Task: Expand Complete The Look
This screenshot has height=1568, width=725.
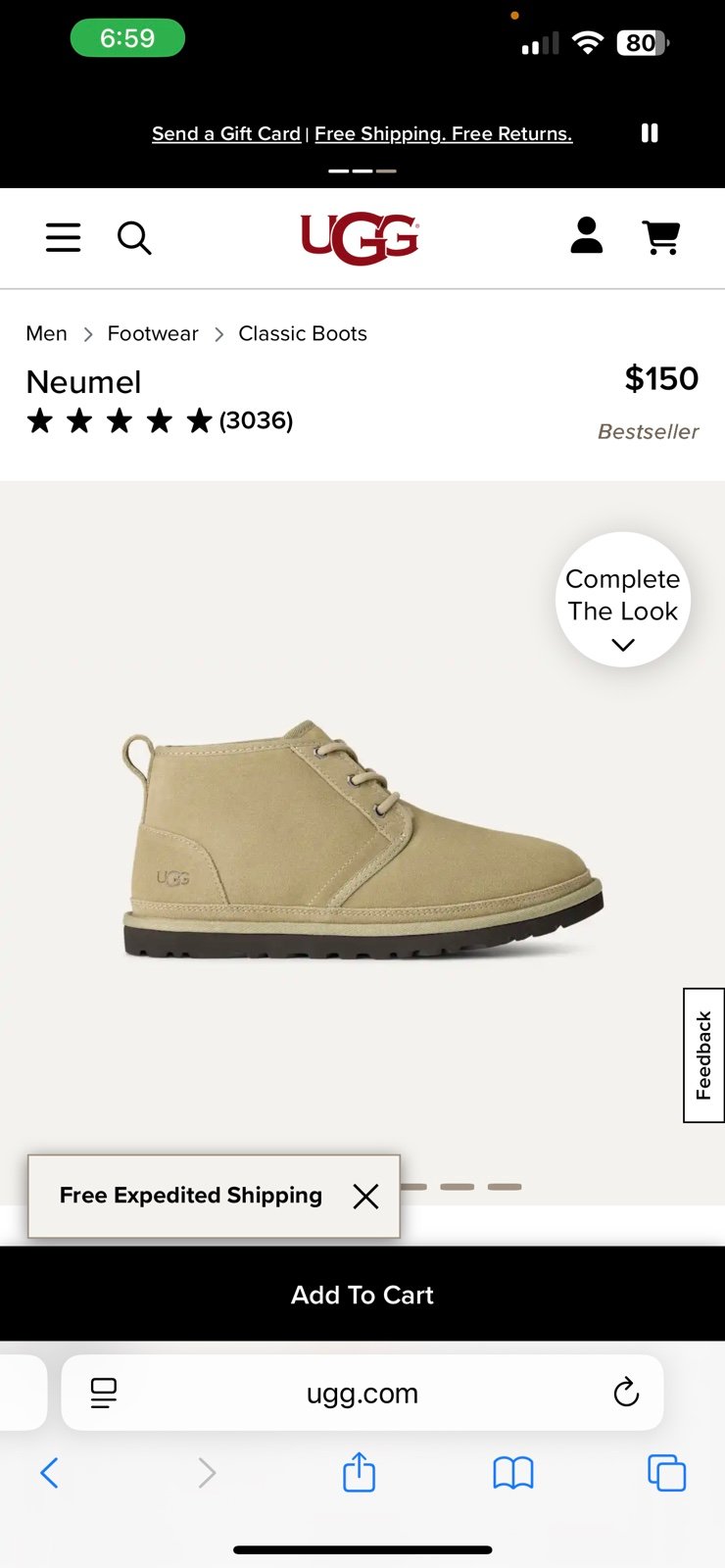Action: [623, 600]
